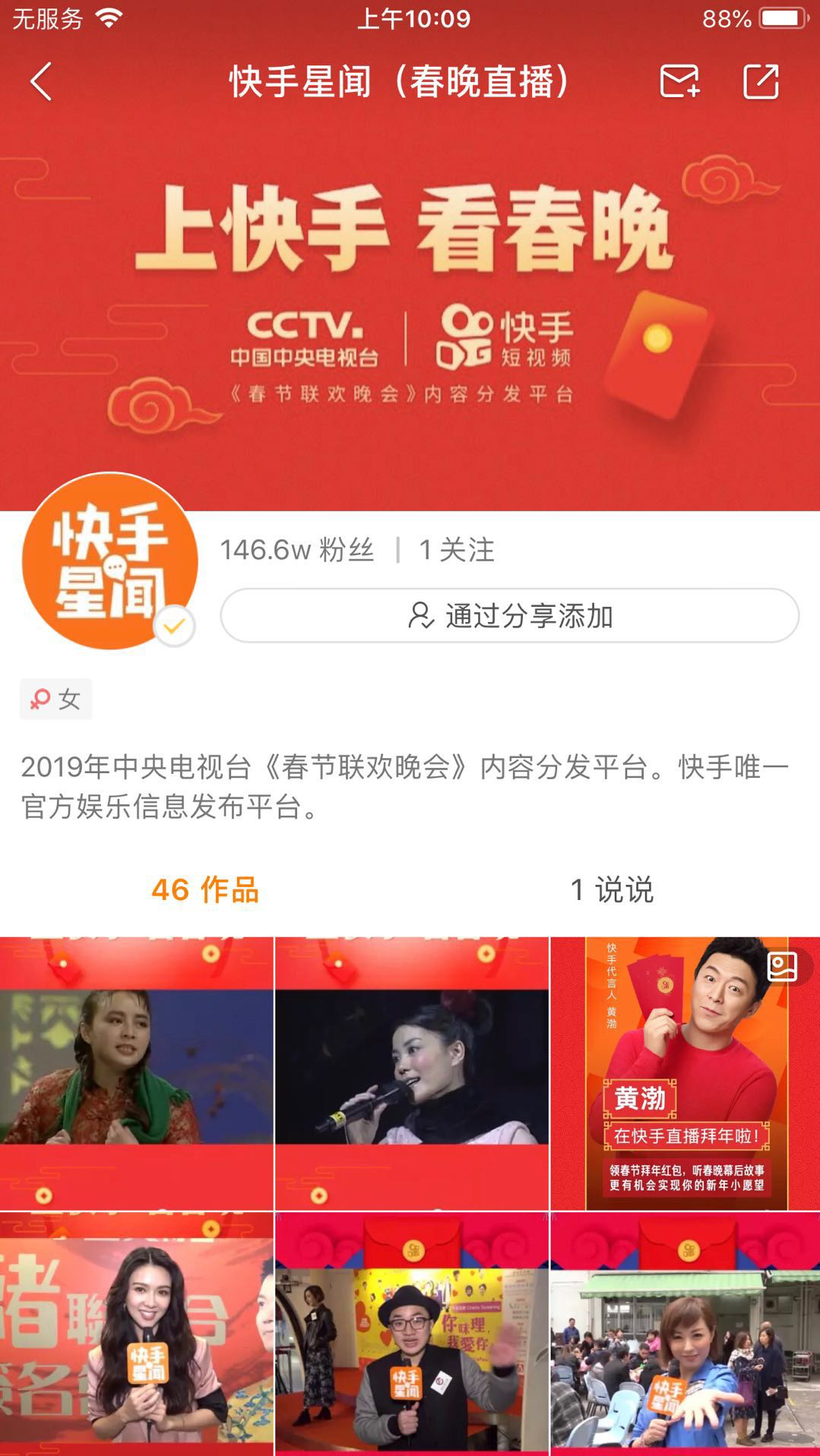This screenshot has width=820, height=1456.
Task: Open the 146.6w 粉丝 followers list
Action: pyautogui.click(x=297, y=550)
